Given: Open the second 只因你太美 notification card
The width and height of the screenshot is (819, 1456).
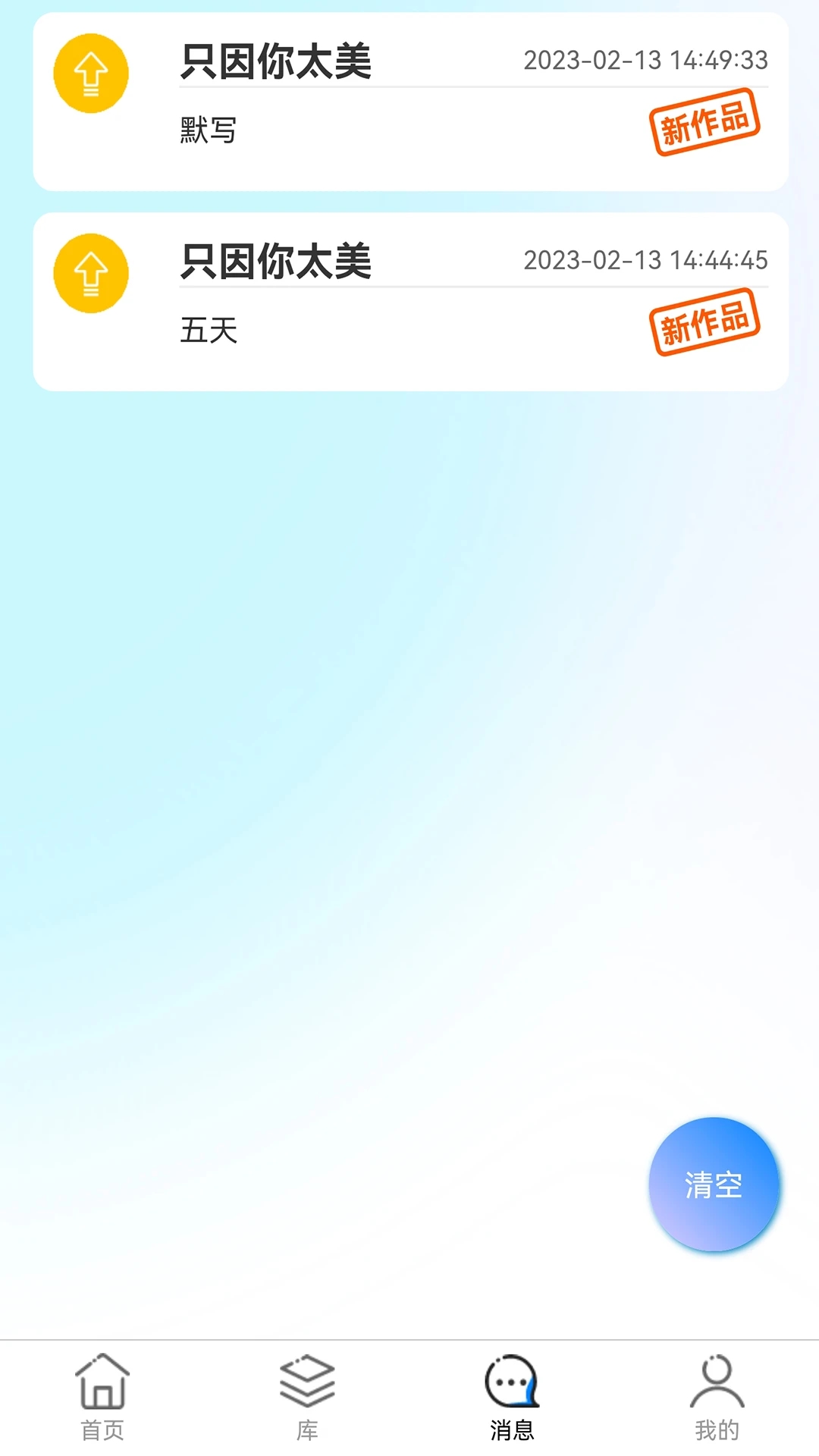Looking at the screenshot, I should [x=409, y=300].
